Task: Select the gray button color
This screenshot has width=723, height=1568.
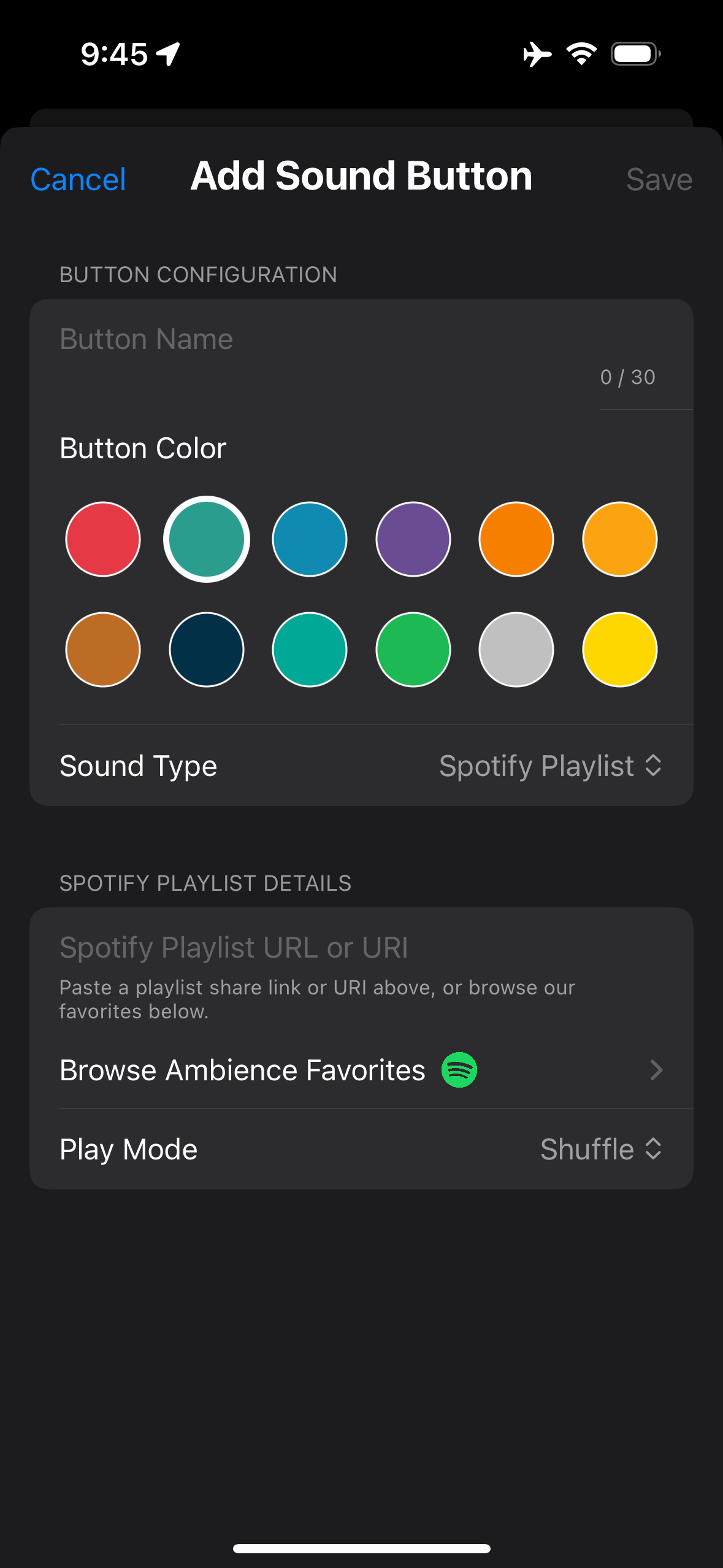Action: [x=516, y=649]
